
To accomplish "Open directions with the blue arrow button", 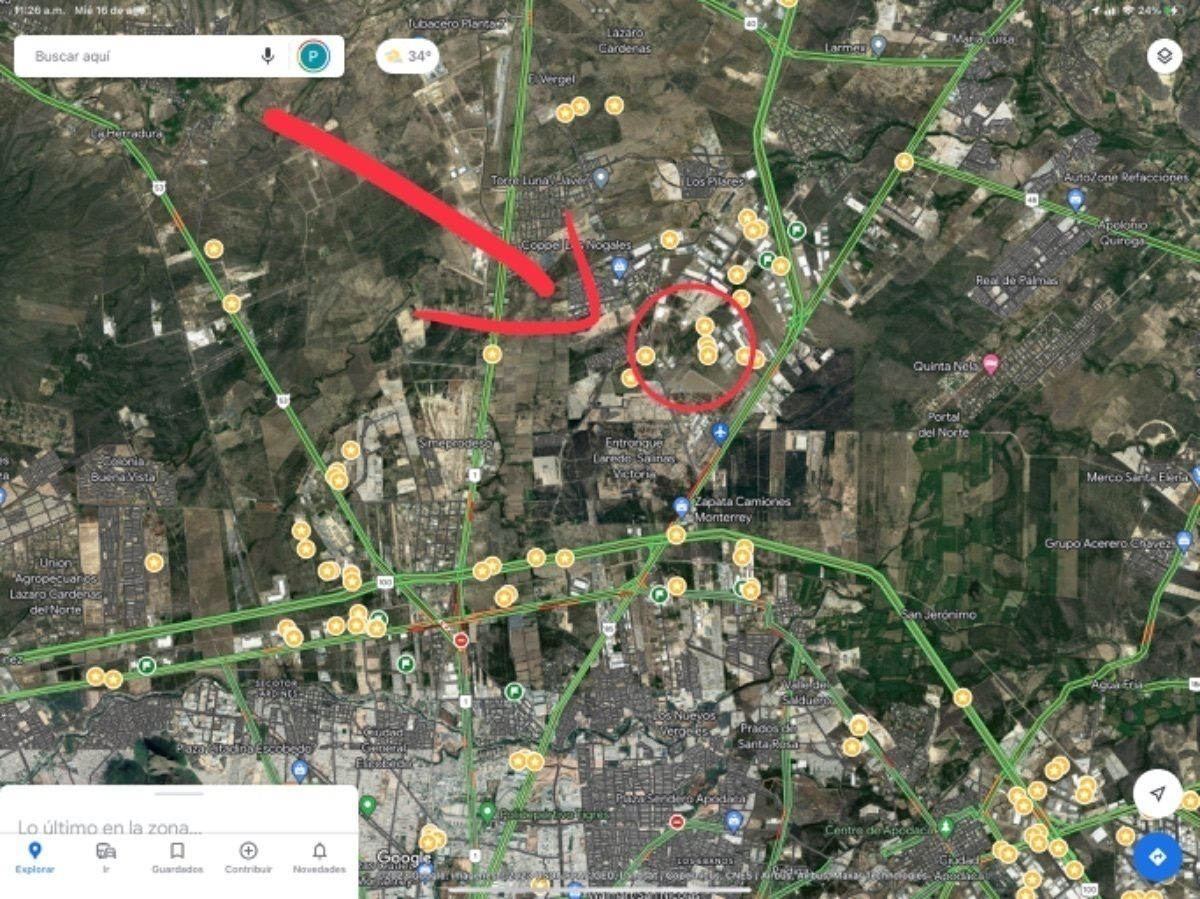I will (1157, 857).
